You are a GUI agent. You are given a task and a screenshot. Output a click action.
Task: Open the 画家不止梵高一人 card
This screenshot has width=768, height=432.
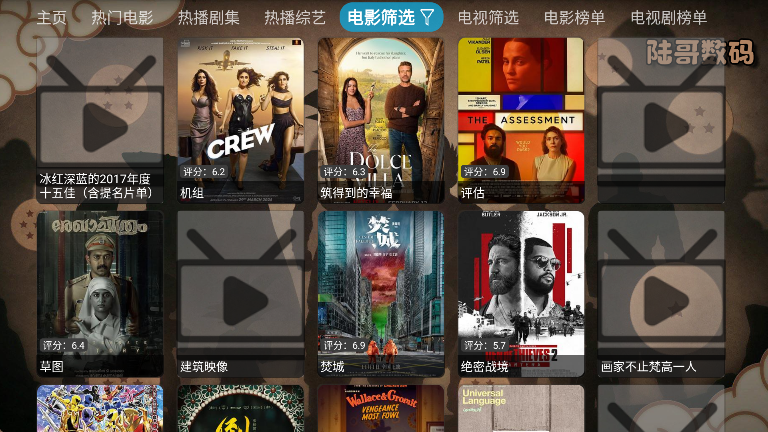point(660,293)
